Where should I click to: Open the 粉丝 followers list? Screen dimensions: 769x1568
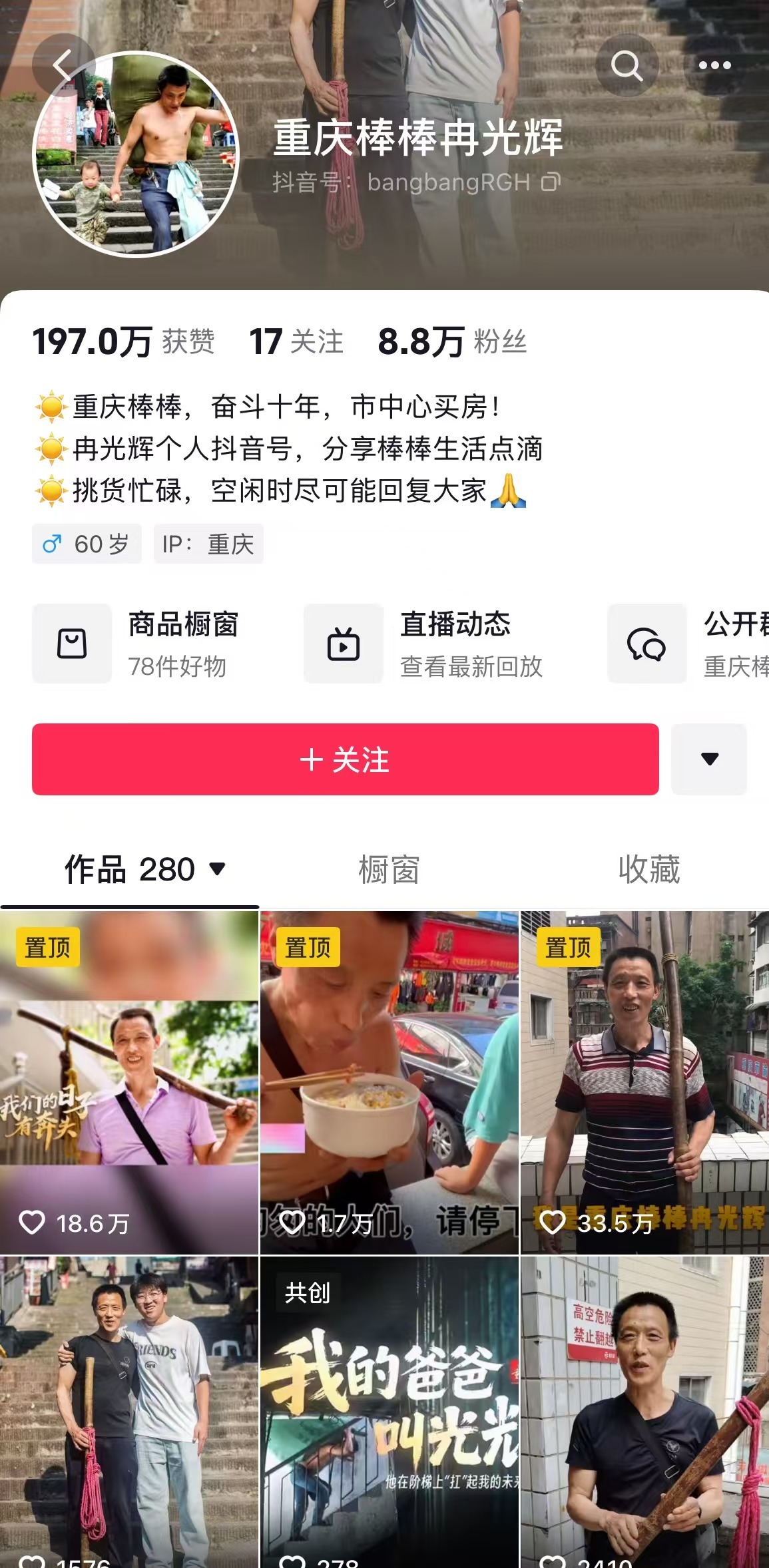(x=453, y=342)
